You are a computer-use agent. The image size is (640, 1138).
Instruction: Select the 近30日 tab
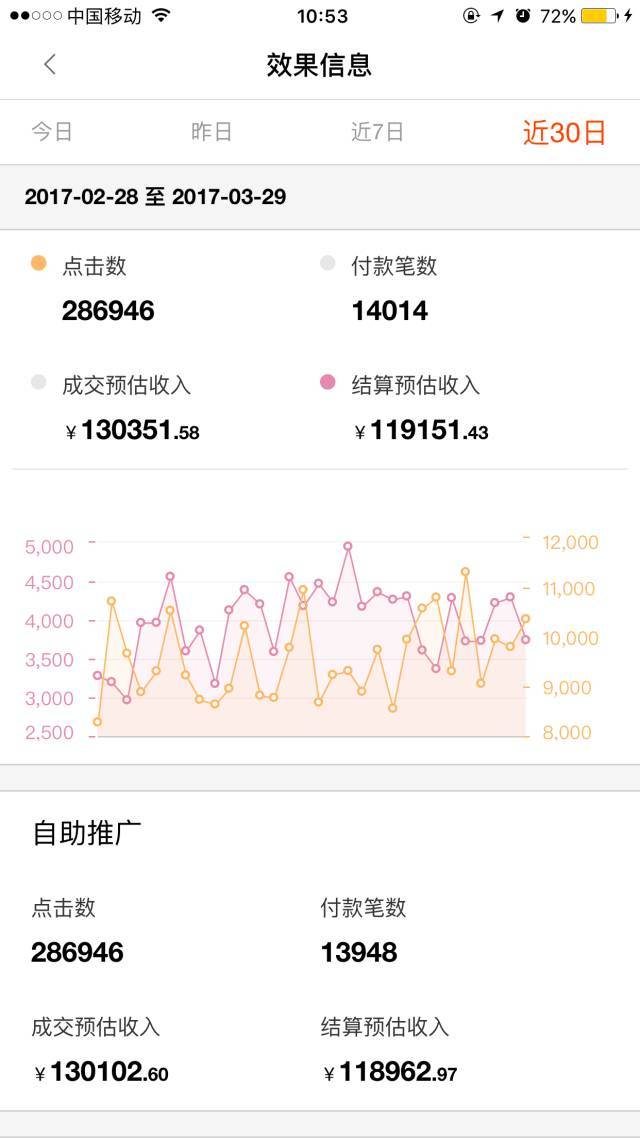(564, 132)
